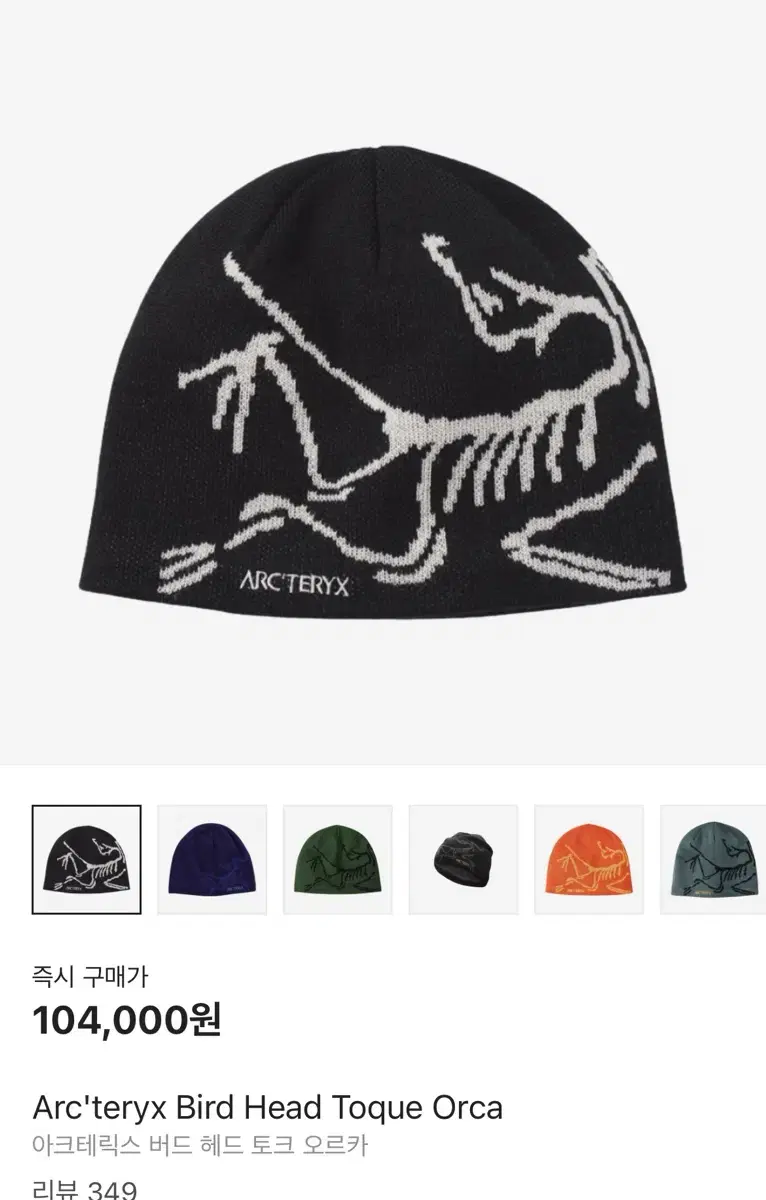
Task: Click the highlighted first thumbnail with black border
Action: click(88, 860)
